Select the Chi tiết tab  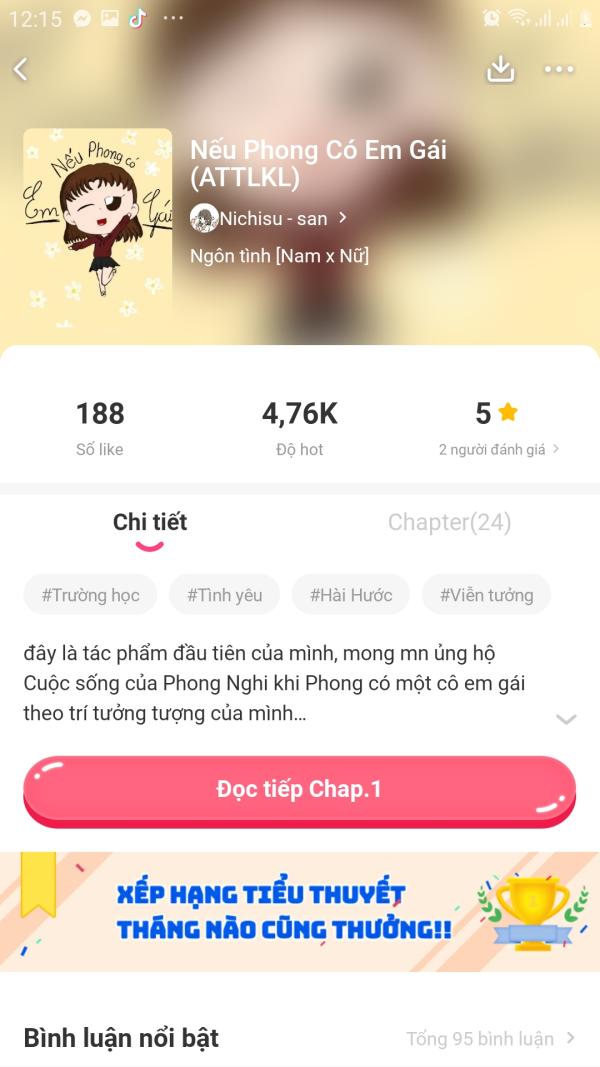click(150, 522)
